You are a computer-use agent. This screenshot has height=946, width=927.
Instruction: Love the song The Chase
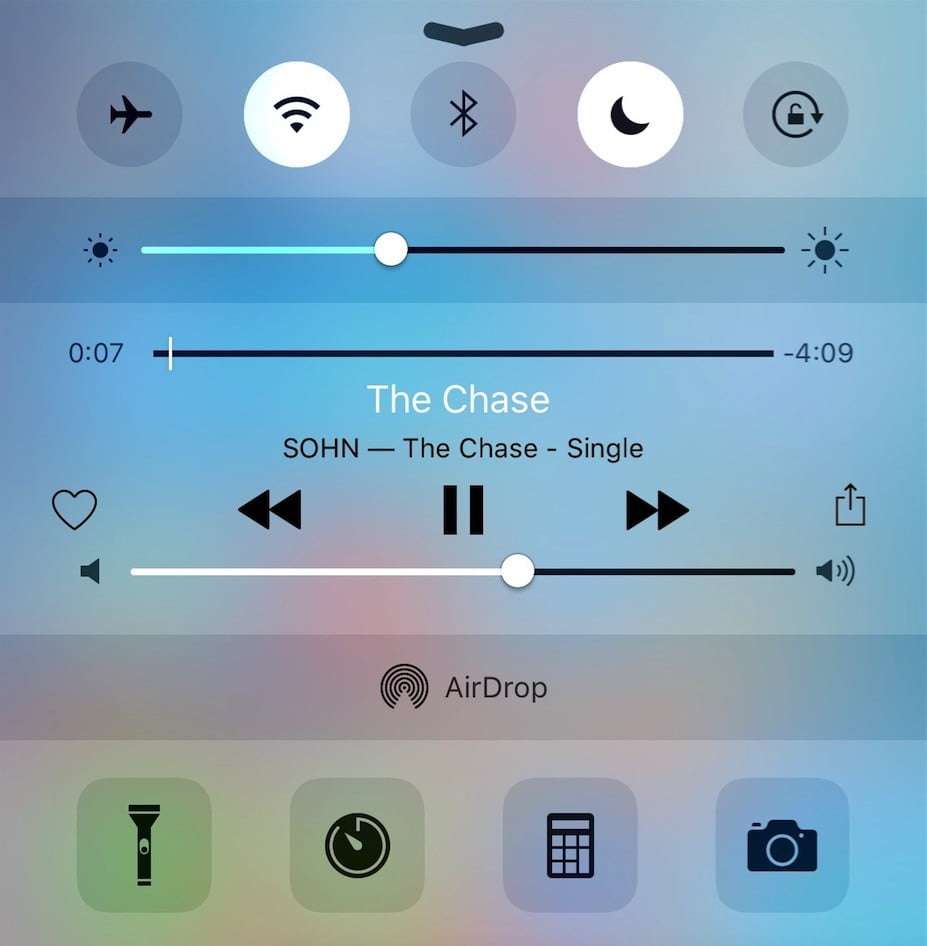point(74,510)
